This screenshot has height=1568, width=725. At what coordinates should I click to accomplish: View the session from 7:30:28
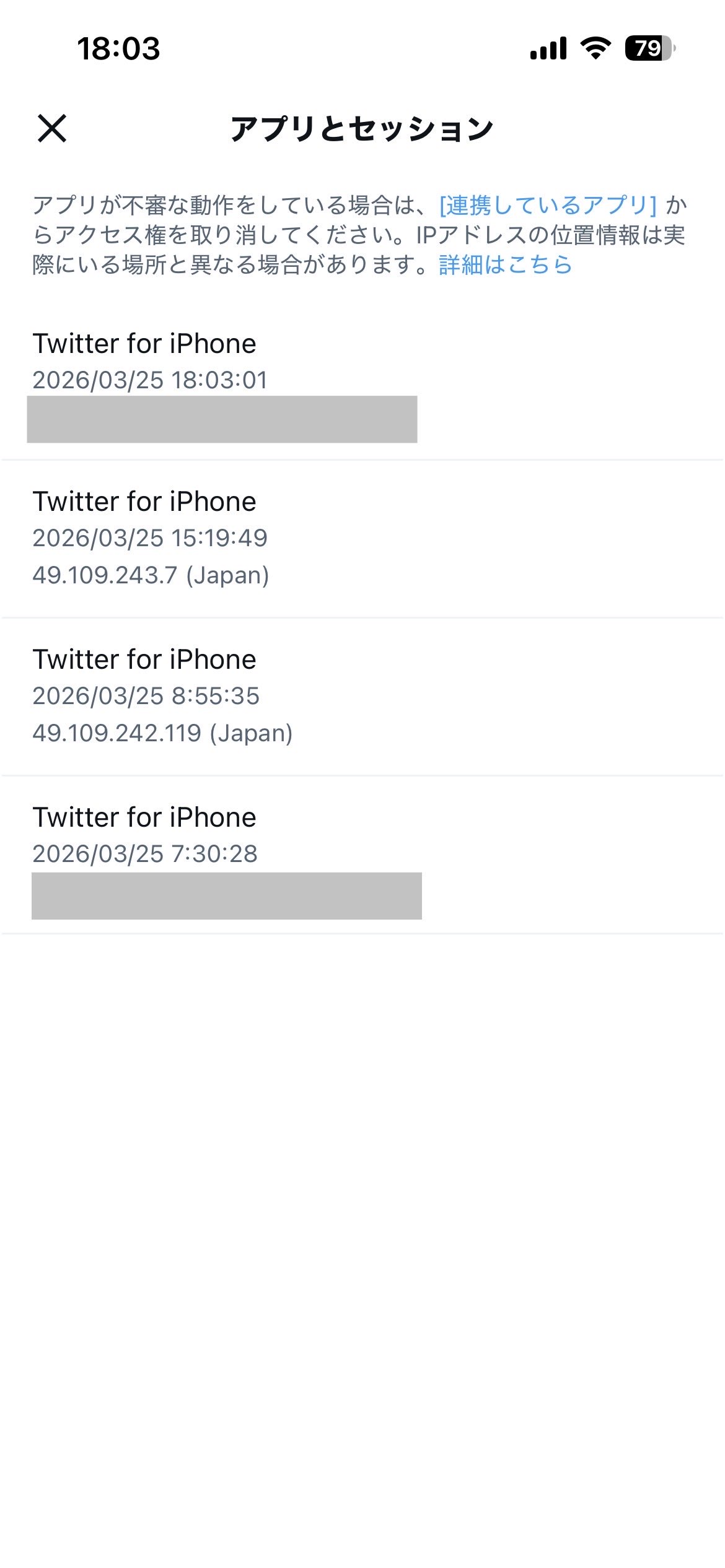pyautogui.click(x=362, y=854)
